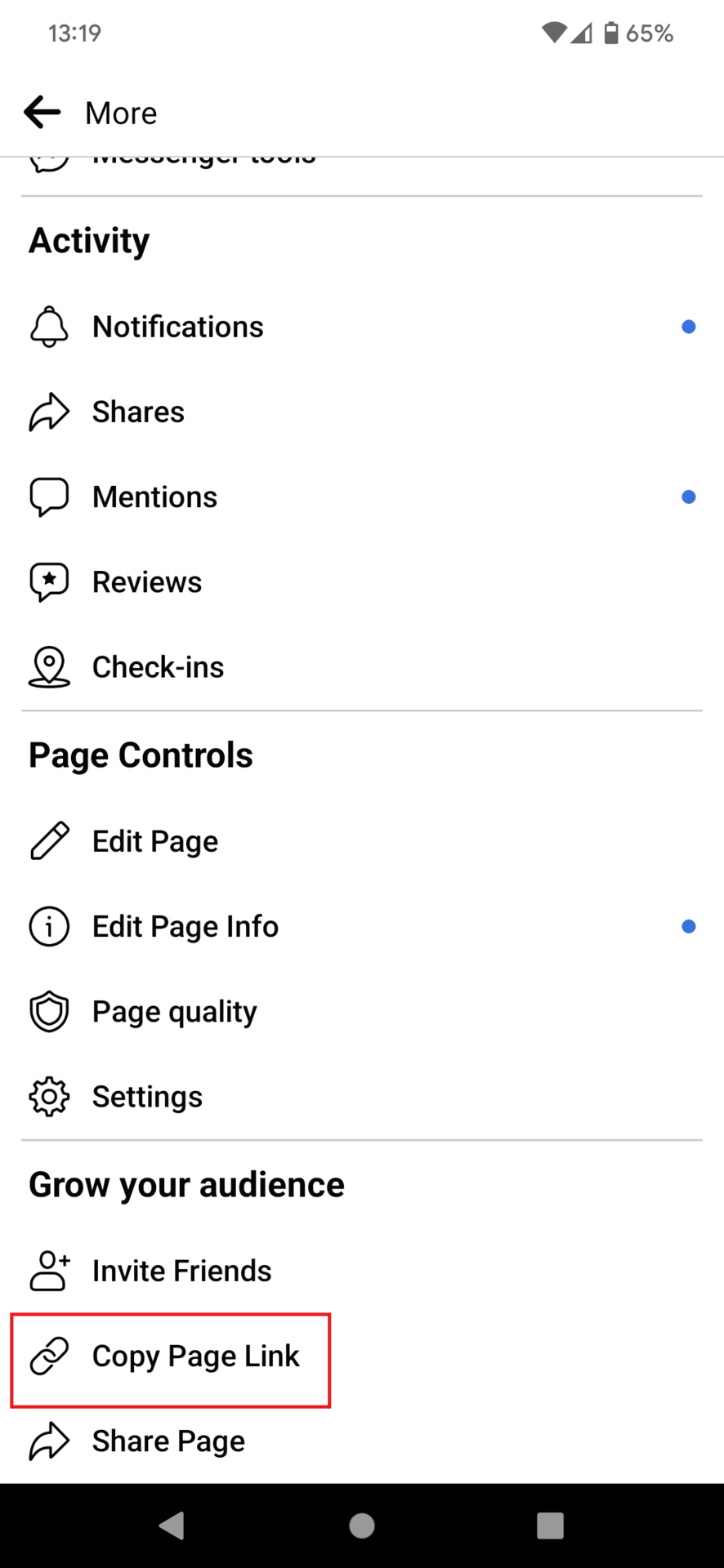Image resolution: width=724 pixels, height=1568 pixels.
Task: Open Edit Page Info
Action: click(185, 927)
